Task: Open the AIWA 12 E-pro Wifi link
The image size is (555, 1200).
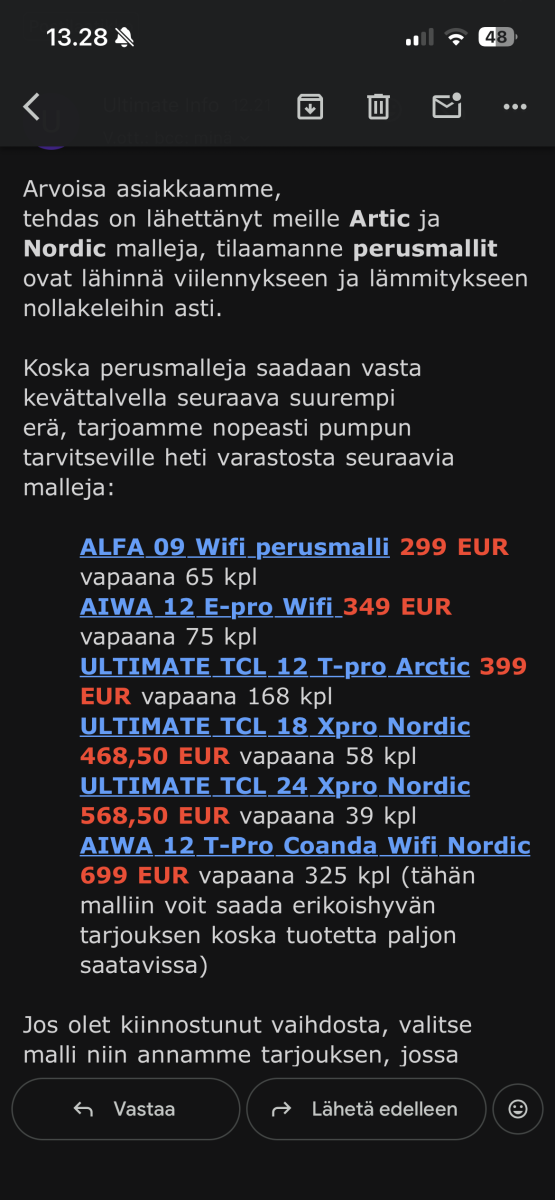Action: (211, 607)
